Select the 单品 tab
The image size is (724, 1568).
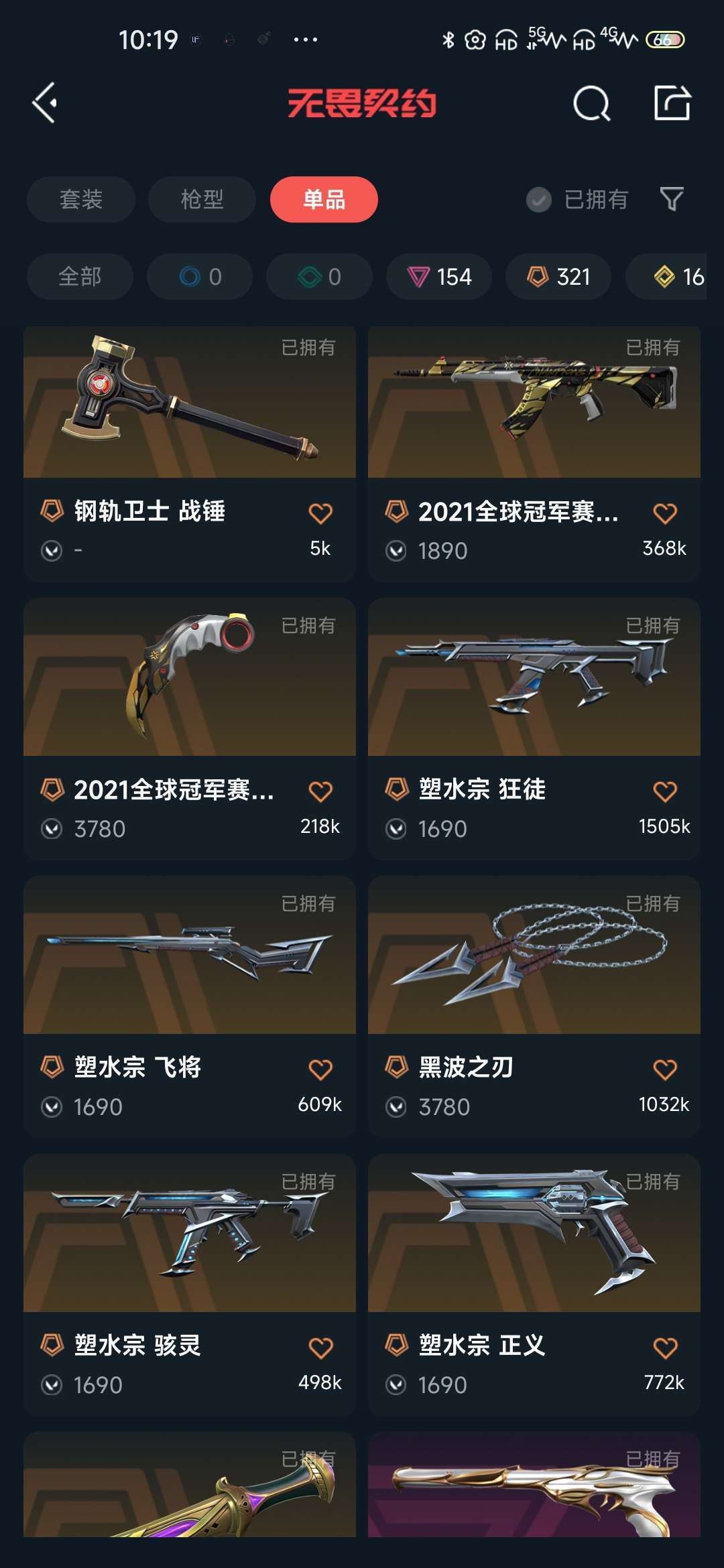click(x=324, y=199)
